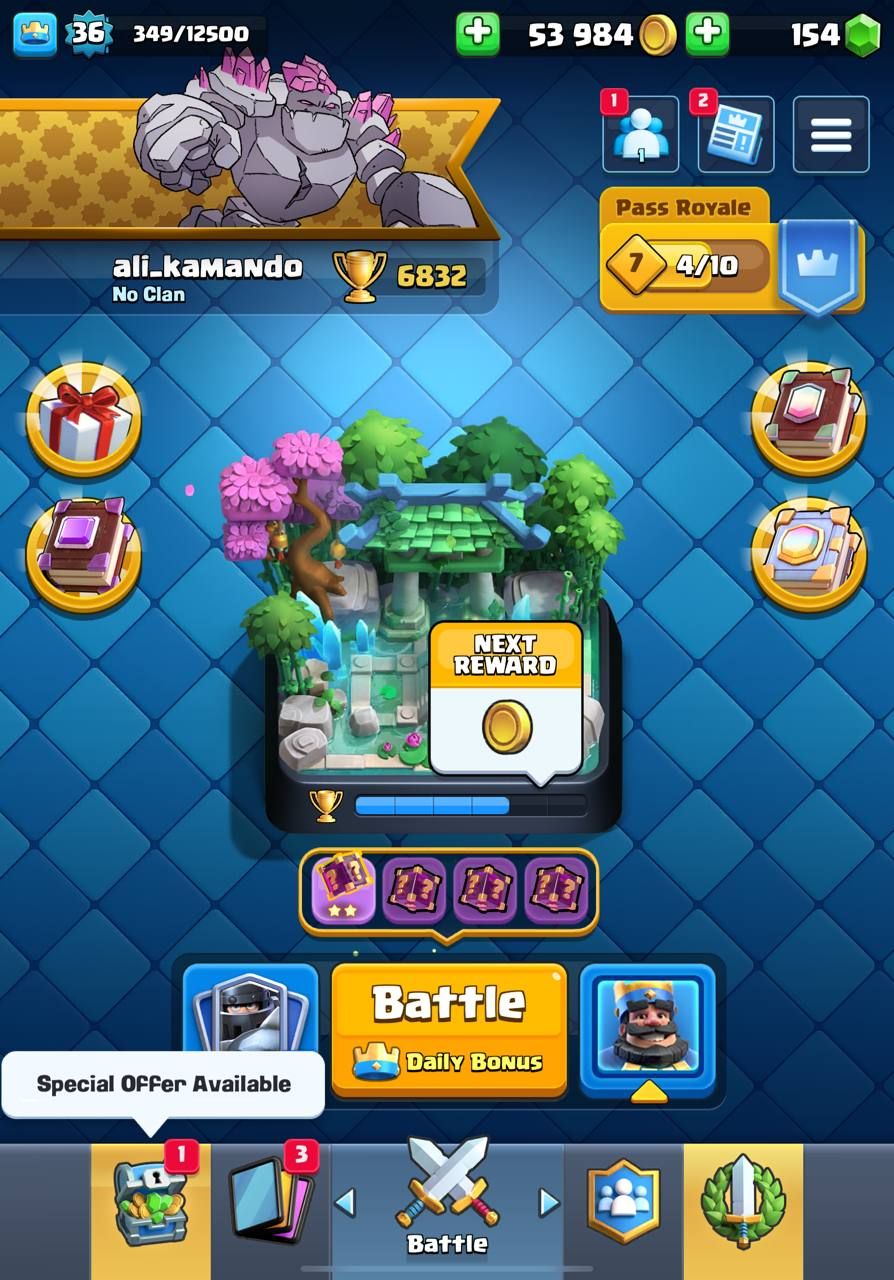This screenshot has width=894, height=1280.
Task: Open the news feed icon
Action: pyautogui.click(x=735, y=135)
